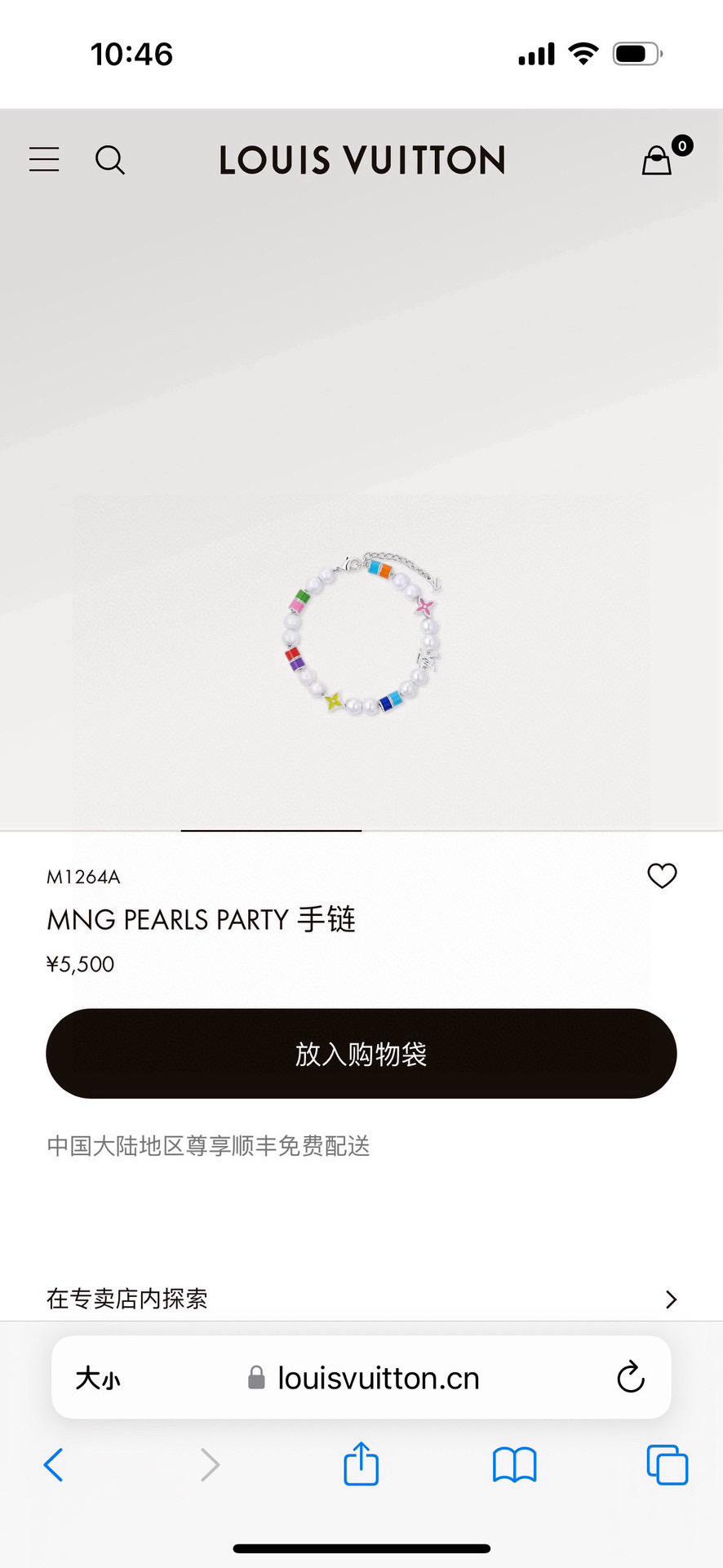Open the bracelet product image

(x=361, y=637)
